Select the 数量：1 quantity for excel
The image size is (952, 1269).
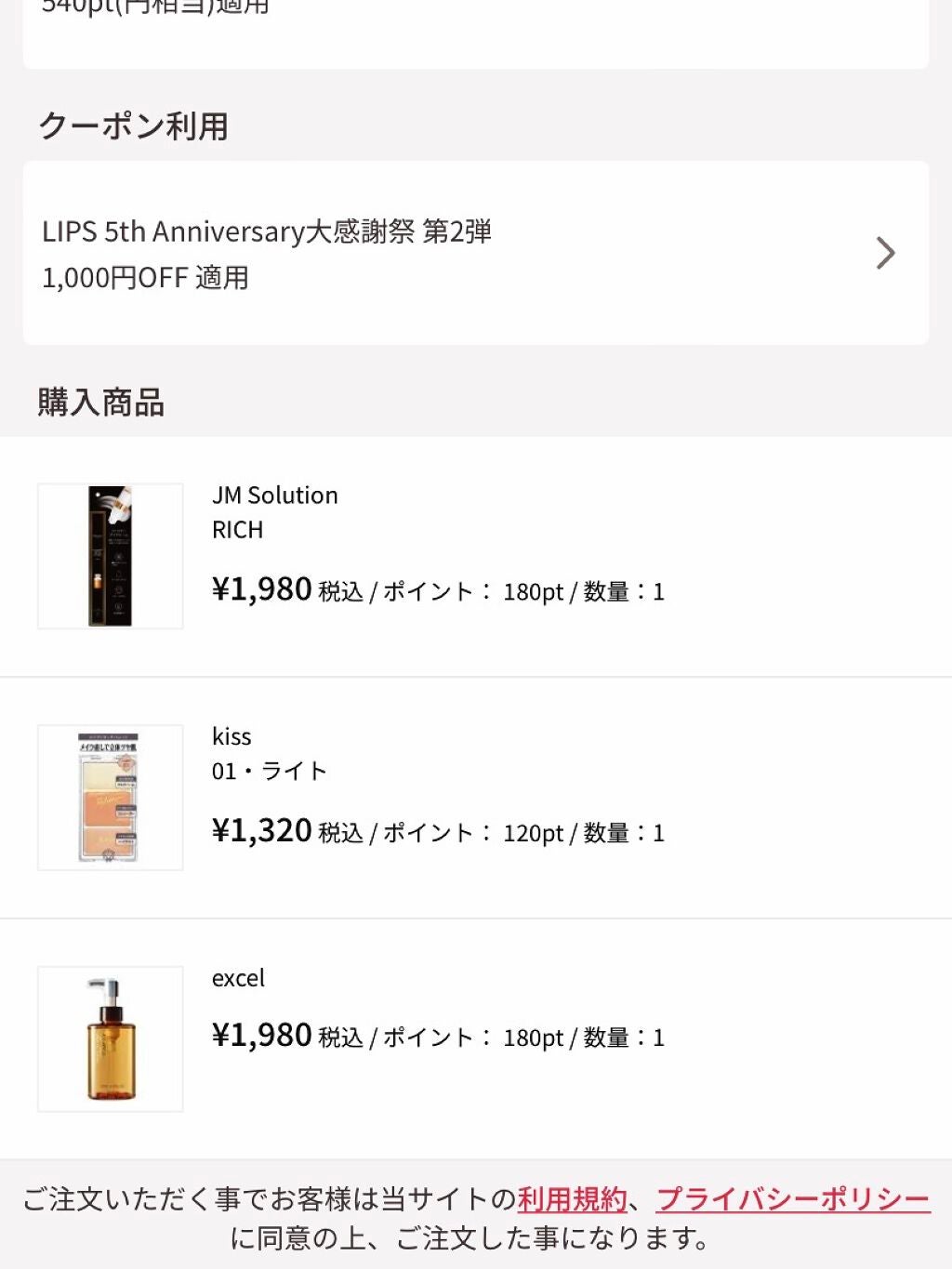pyautogui.click(x=625, y=1039)
